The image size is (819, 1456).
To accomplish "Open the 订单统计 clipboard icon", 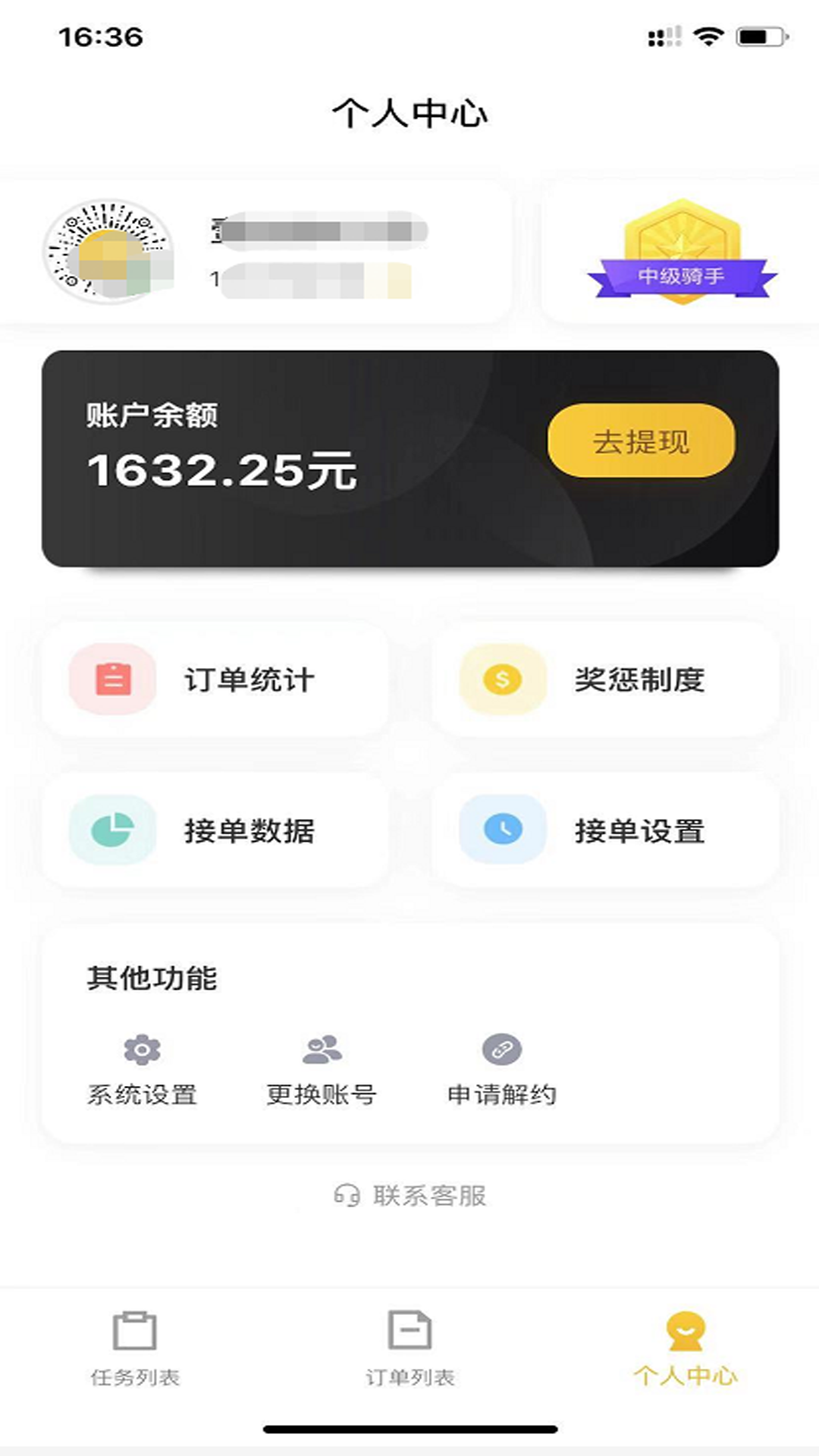I will (111, 680).
